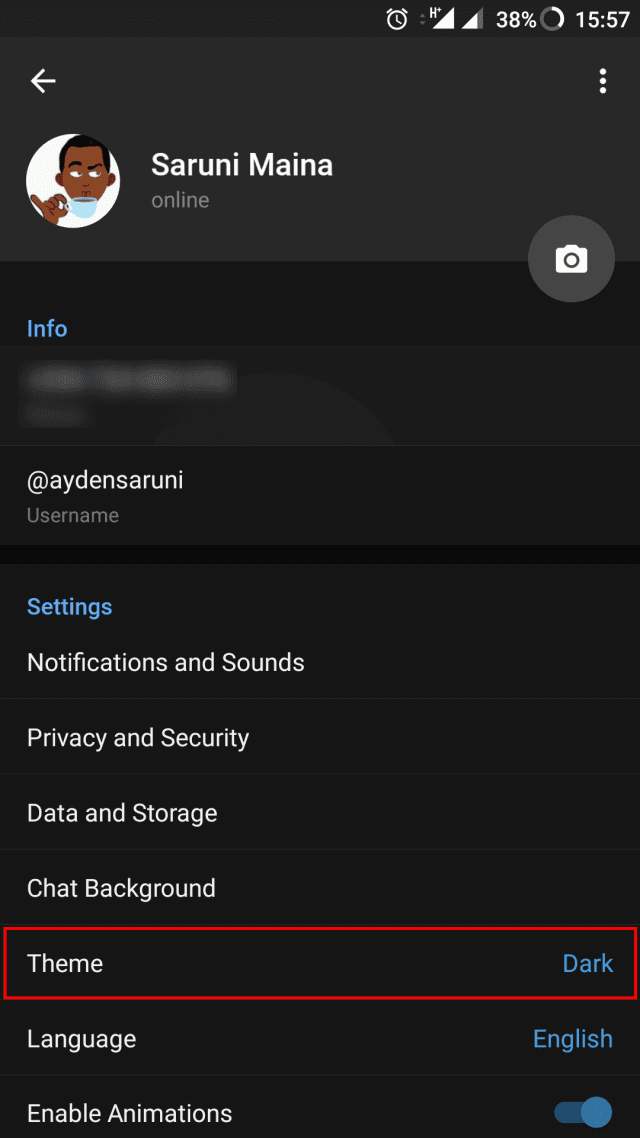Image resolution: width=640 pixels, height=1138 pixels.
Task: Open the three-dot overflow menu
Action: [602, 81]
